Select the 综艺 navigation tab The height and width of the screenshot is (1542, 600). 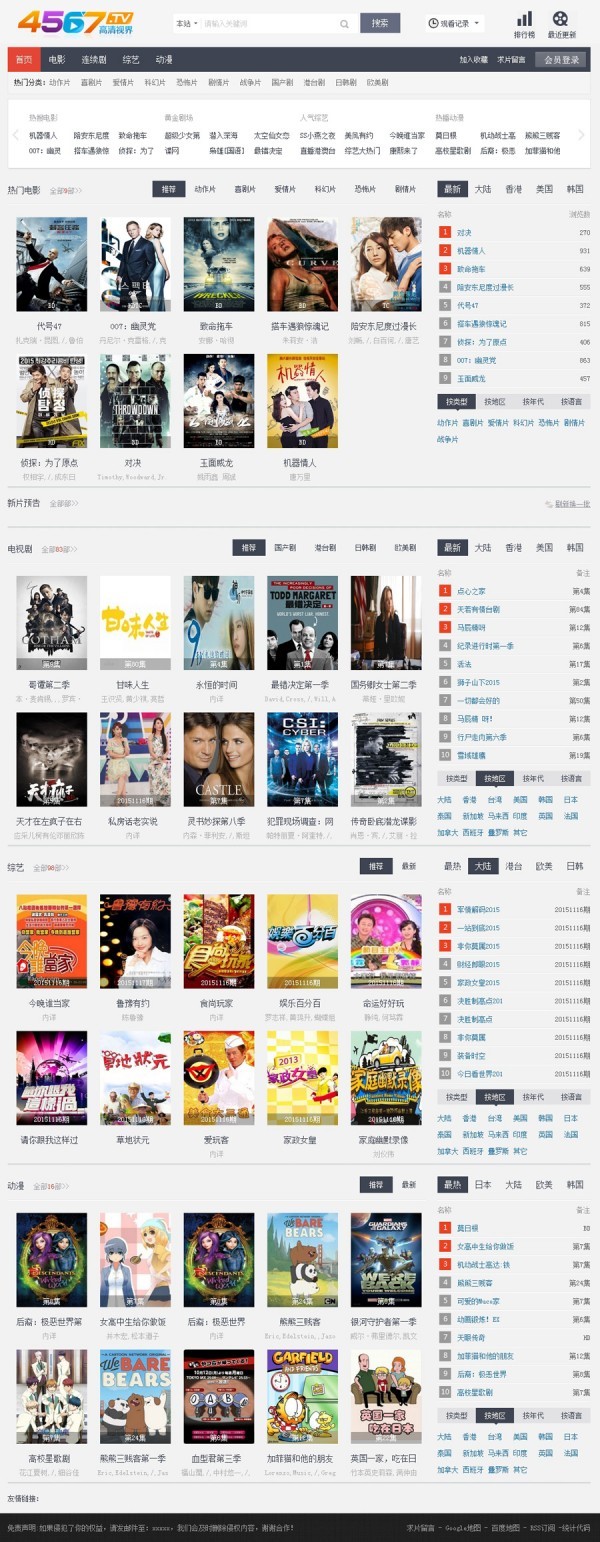(x=131, y=60)
